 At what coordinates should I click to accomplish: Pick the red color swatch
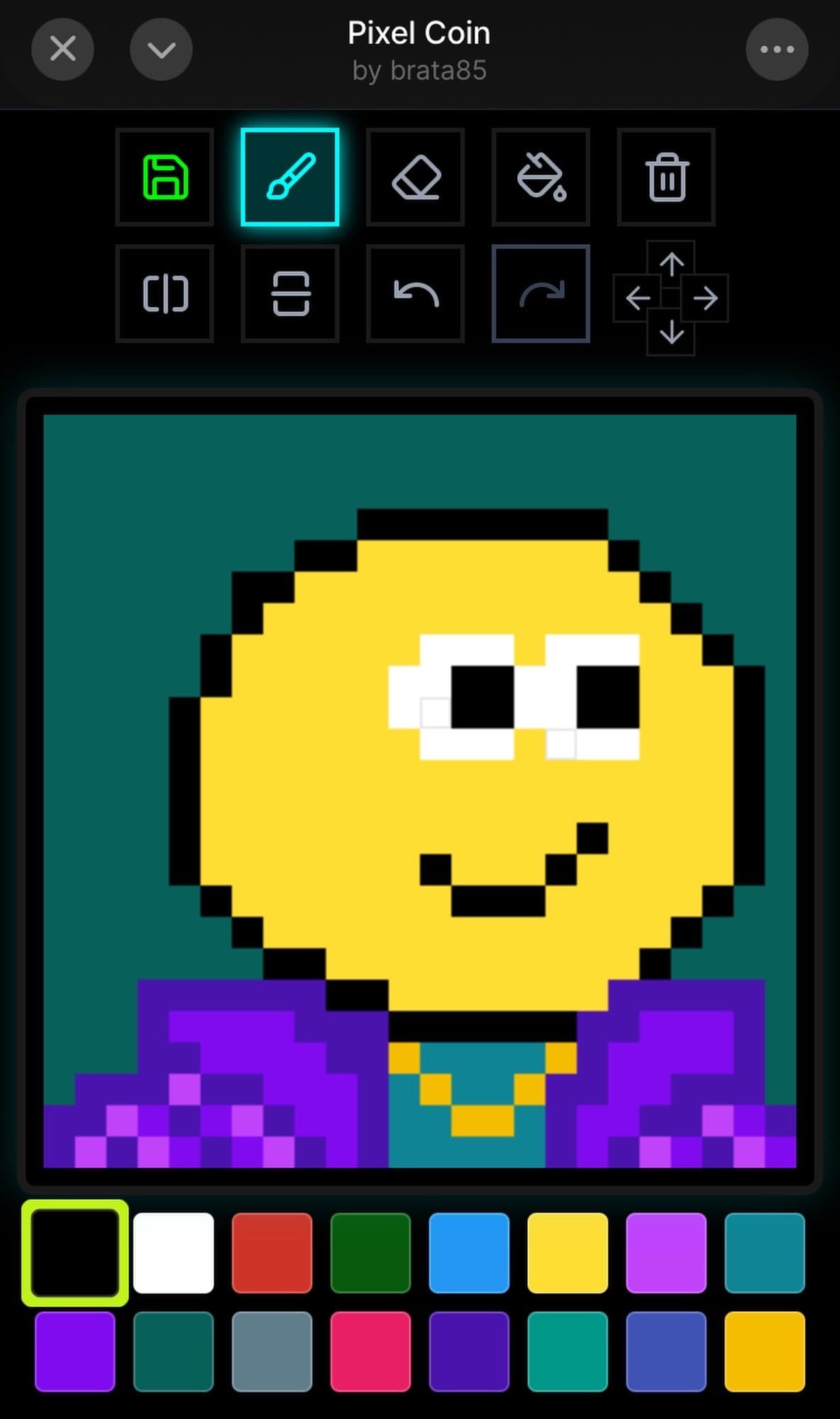click(272, 1253)
